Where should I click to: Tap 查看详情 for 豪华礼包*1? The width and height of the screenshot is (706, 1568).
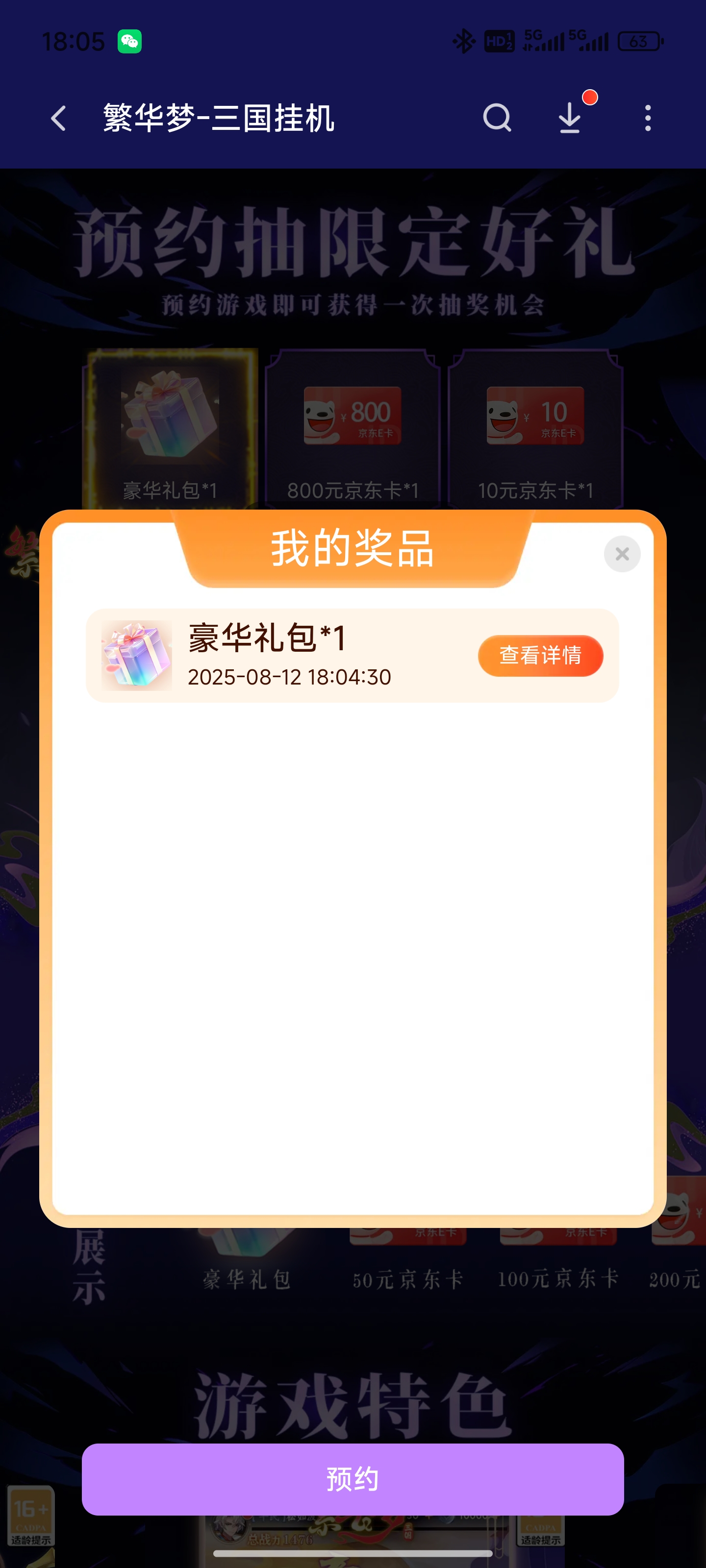click(540, 656)
